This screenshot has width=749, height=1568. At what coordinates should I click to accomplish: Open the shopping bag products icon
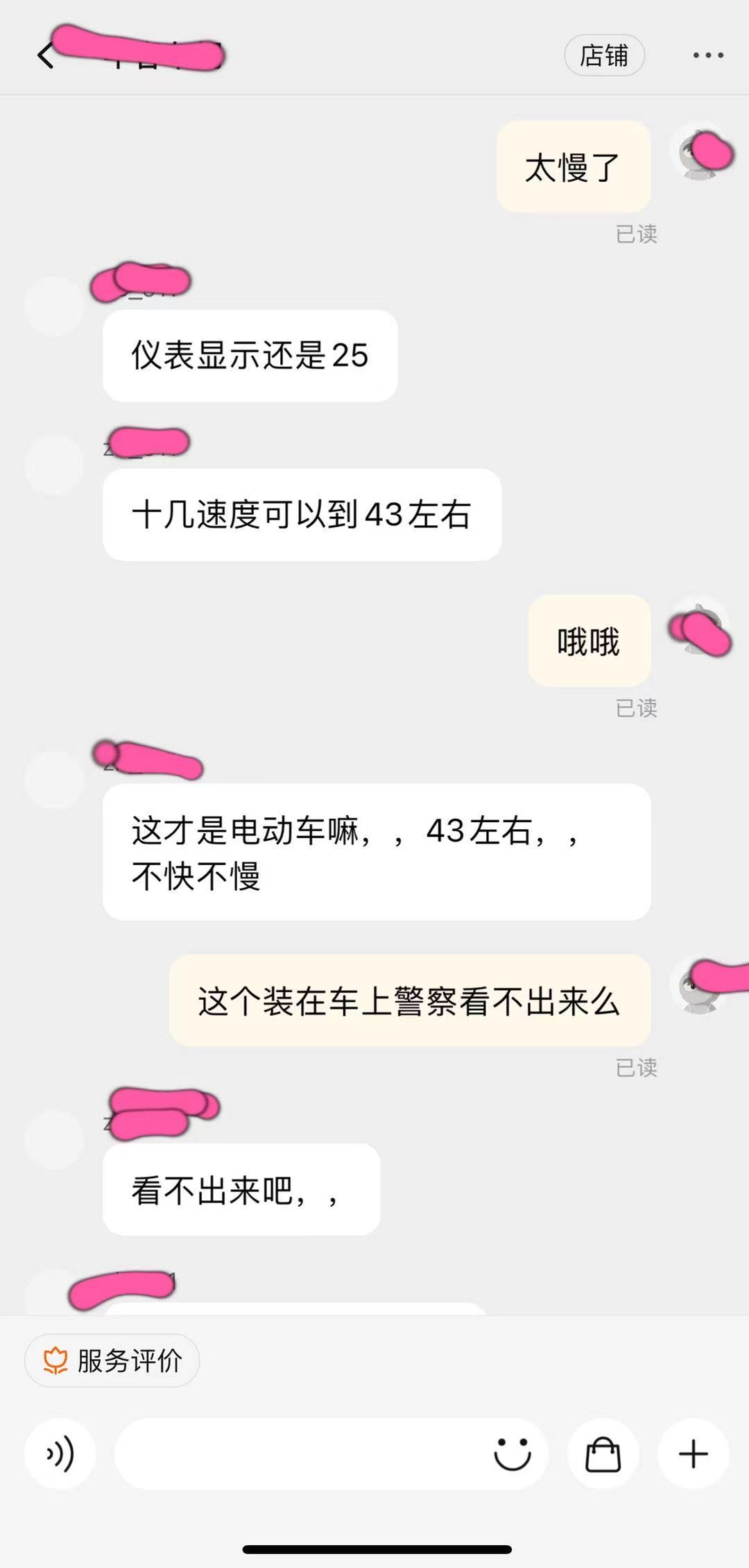tap(603, 1454)
